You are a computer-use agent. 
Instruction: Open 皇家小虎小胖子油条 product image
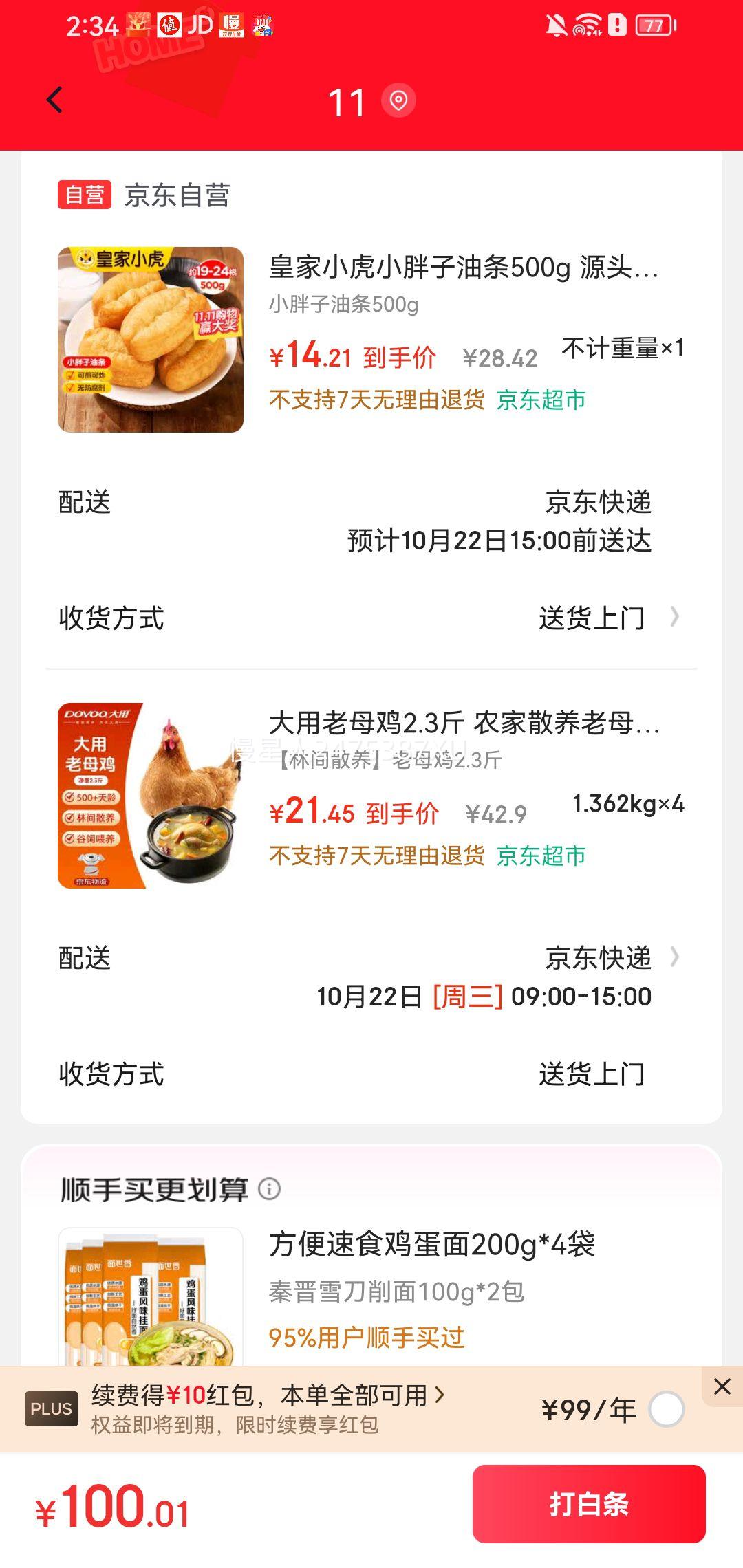pos(151,340)
